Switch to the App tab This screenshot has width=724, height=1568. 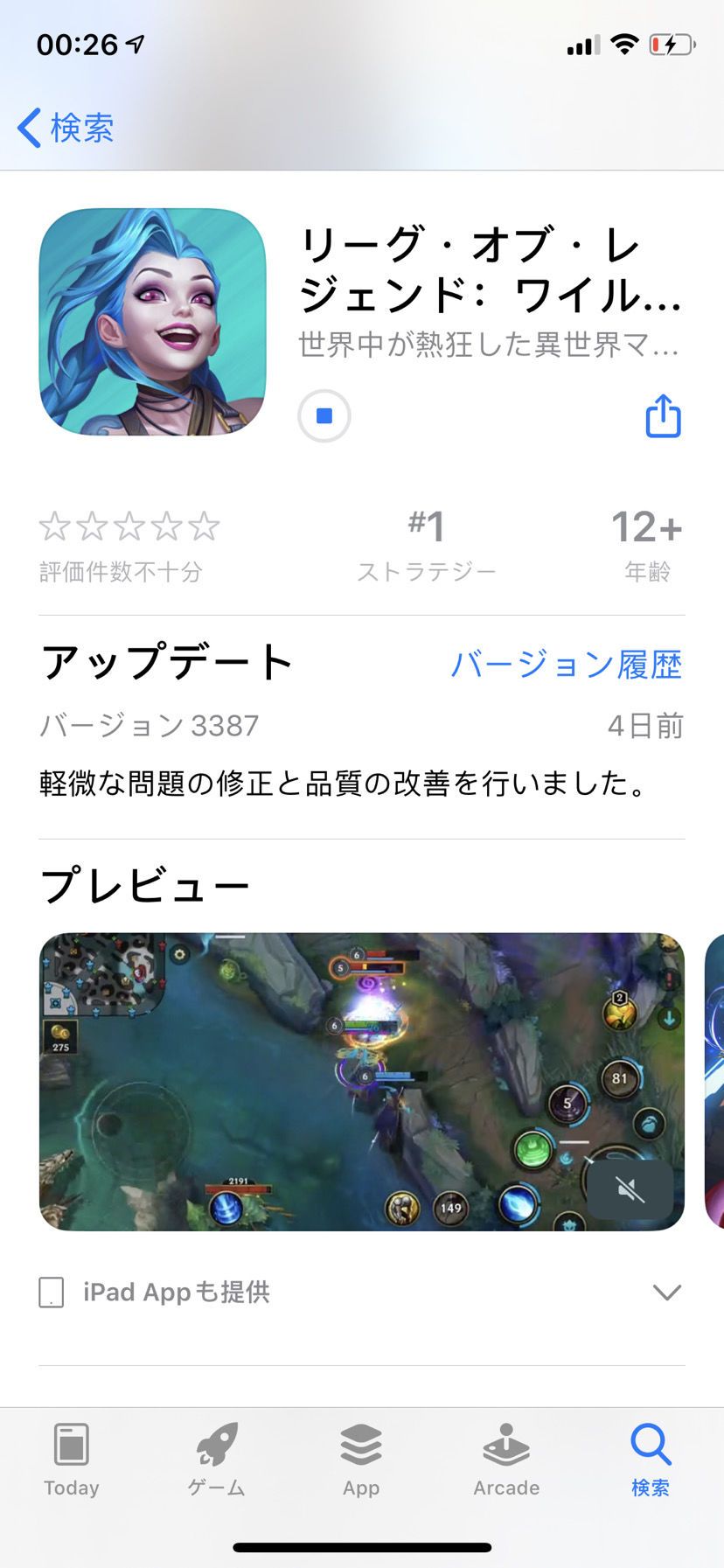click(x=361, y=1460)
